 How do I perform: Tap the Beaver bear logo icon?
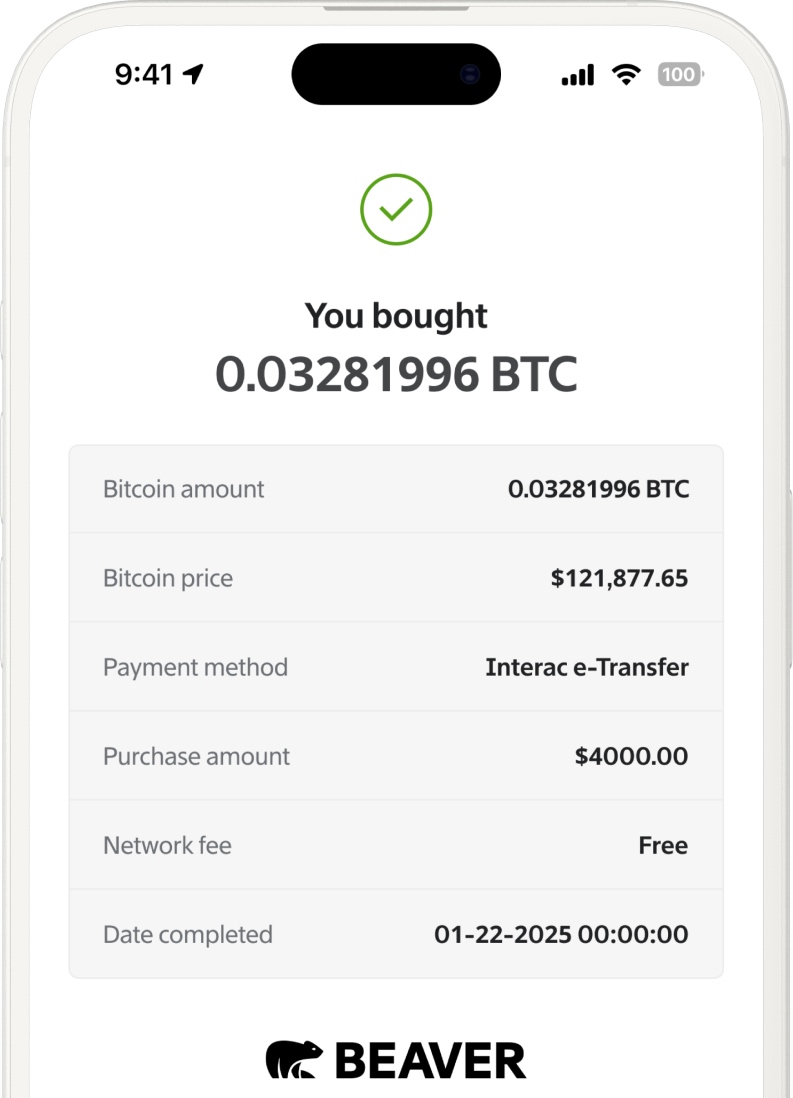tap(291, 1058)
